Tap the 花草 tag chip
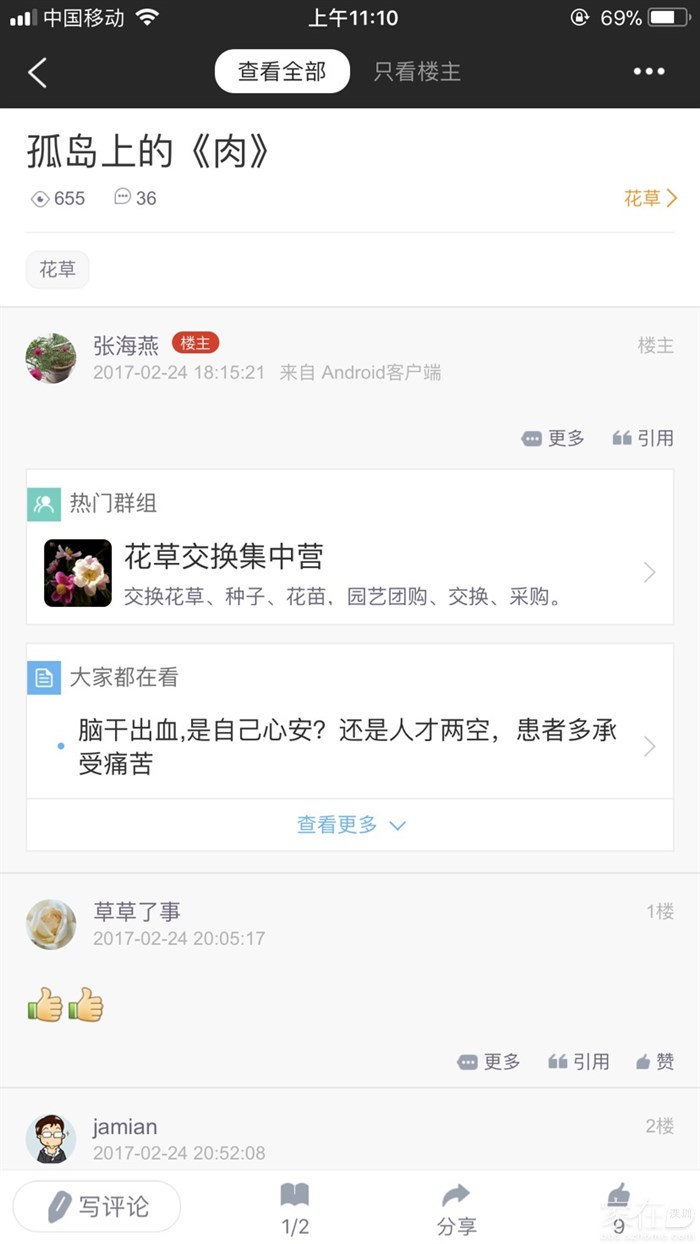 coord(57,270)
